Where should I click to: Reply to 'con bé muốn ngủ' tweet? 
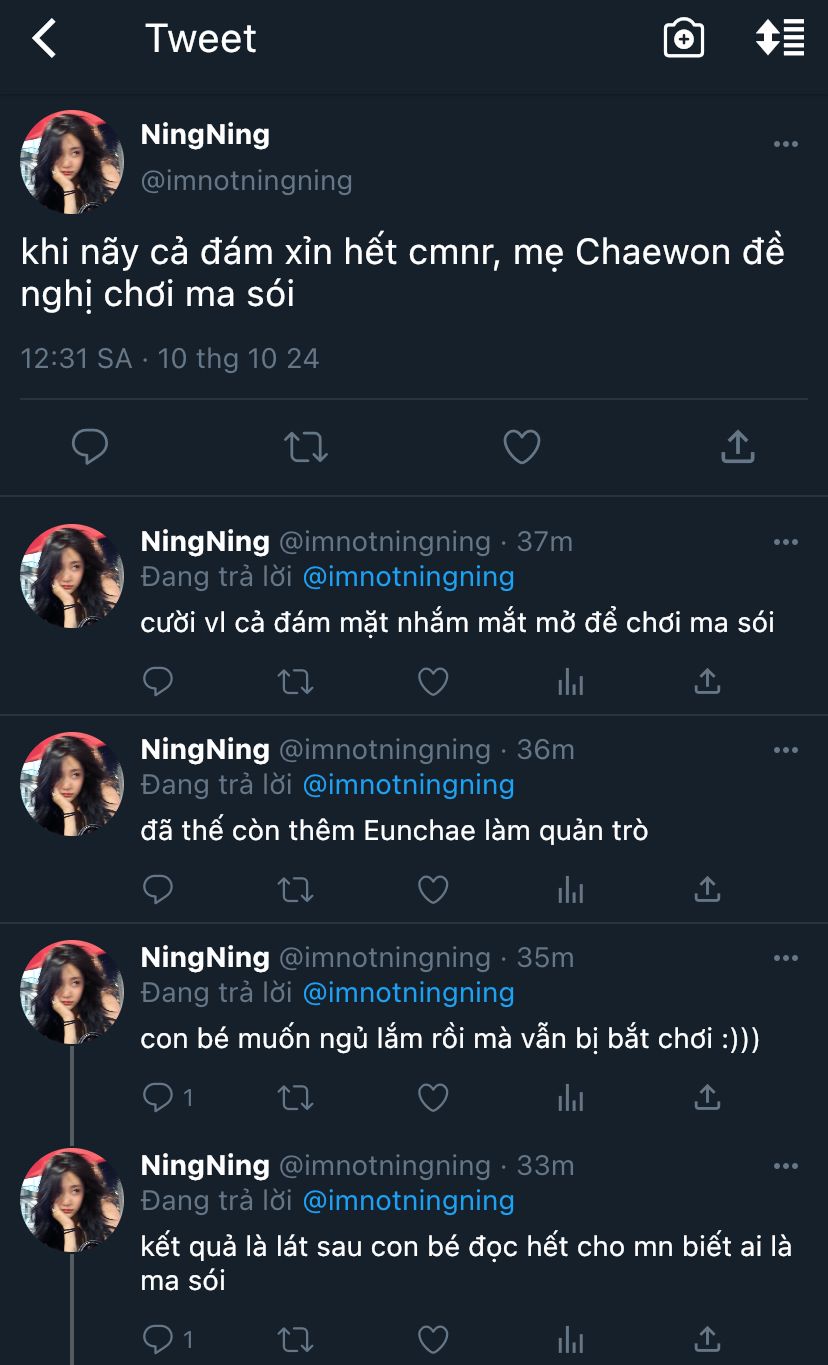coord(160,1098)
